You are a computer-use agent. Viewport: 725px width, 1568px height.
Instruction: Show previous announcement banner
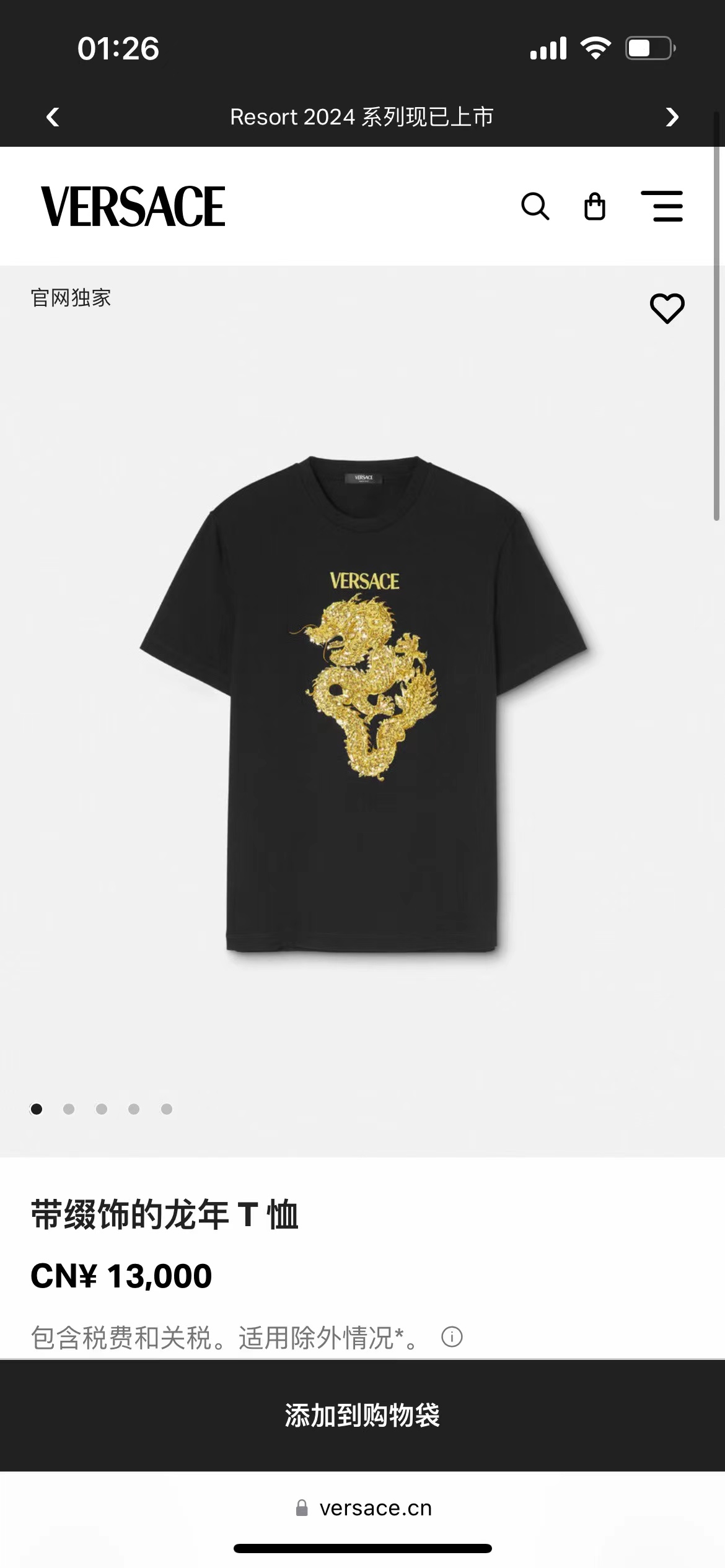coord(53,117)
